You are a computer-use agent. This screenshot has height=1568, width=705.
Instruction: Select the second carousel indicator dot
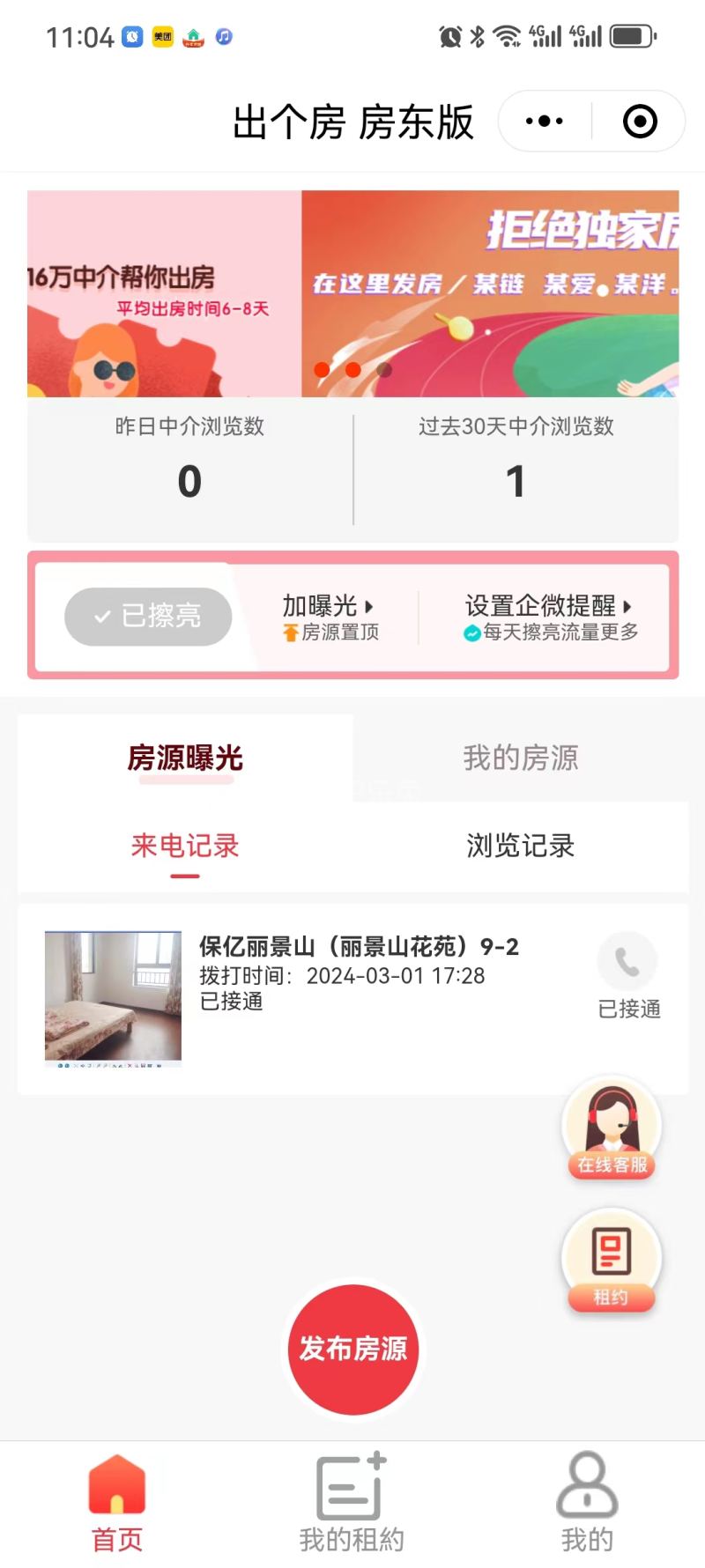pos(352,371)
